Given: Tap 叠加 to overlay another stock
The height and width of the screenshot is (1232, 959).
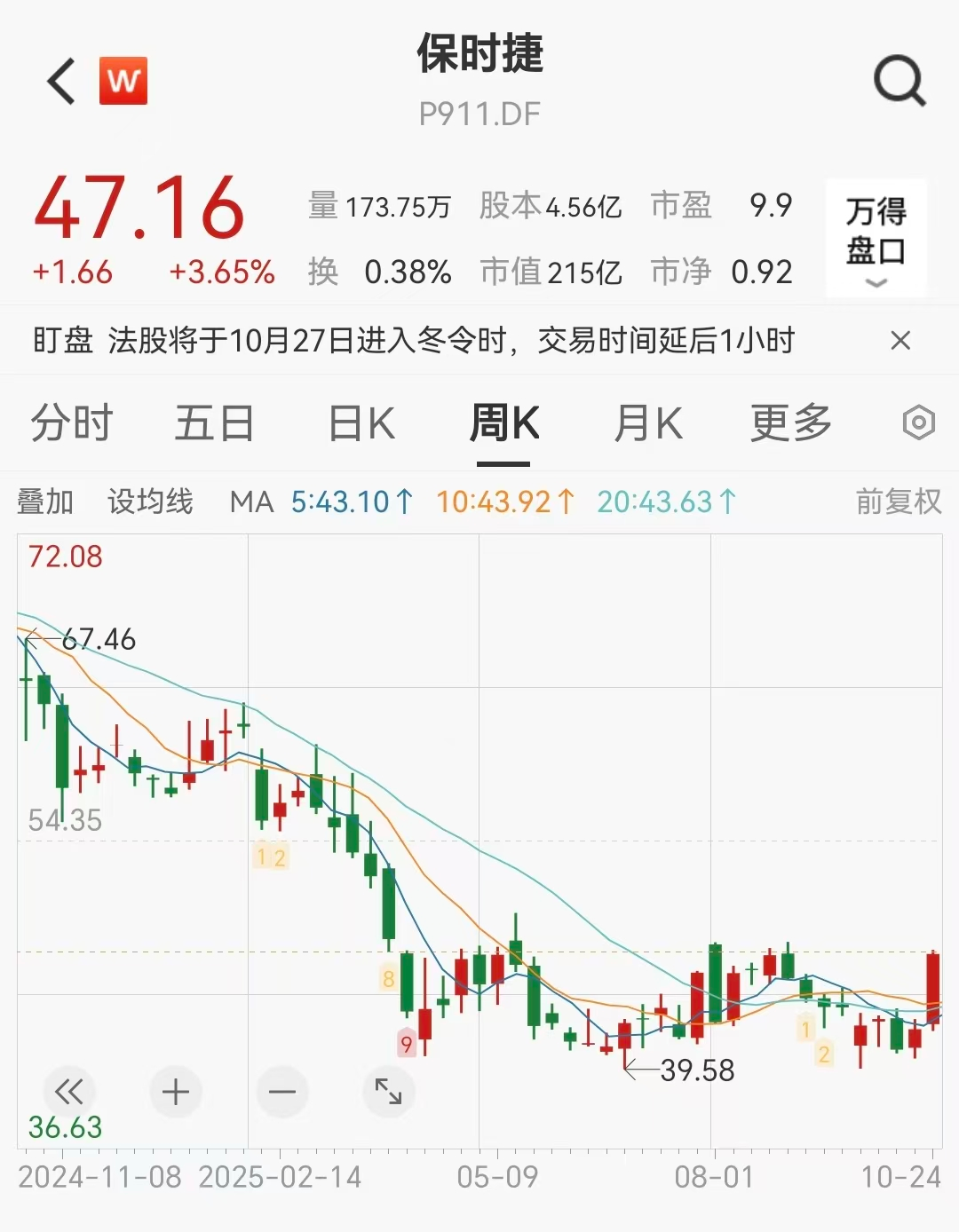Looking at the screenshot, I should pos(45,501).
